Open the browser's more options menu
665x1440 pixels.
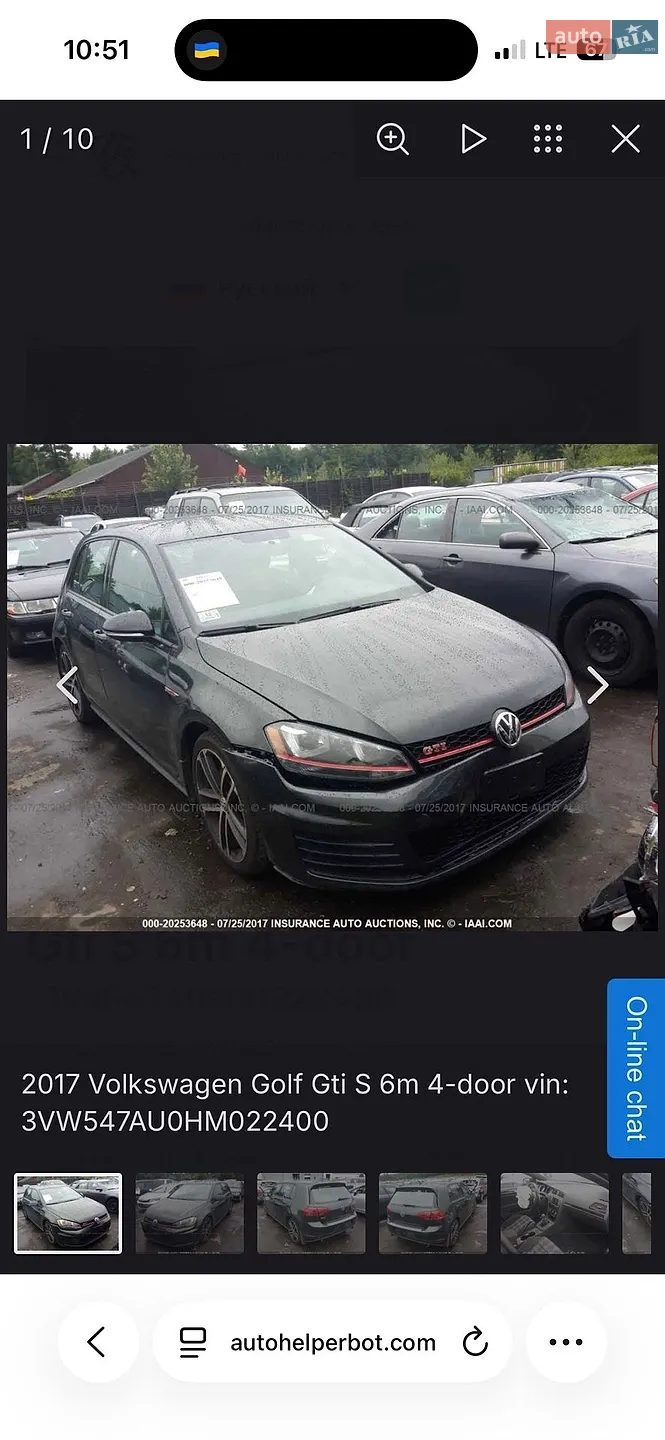pos(566,1342)
